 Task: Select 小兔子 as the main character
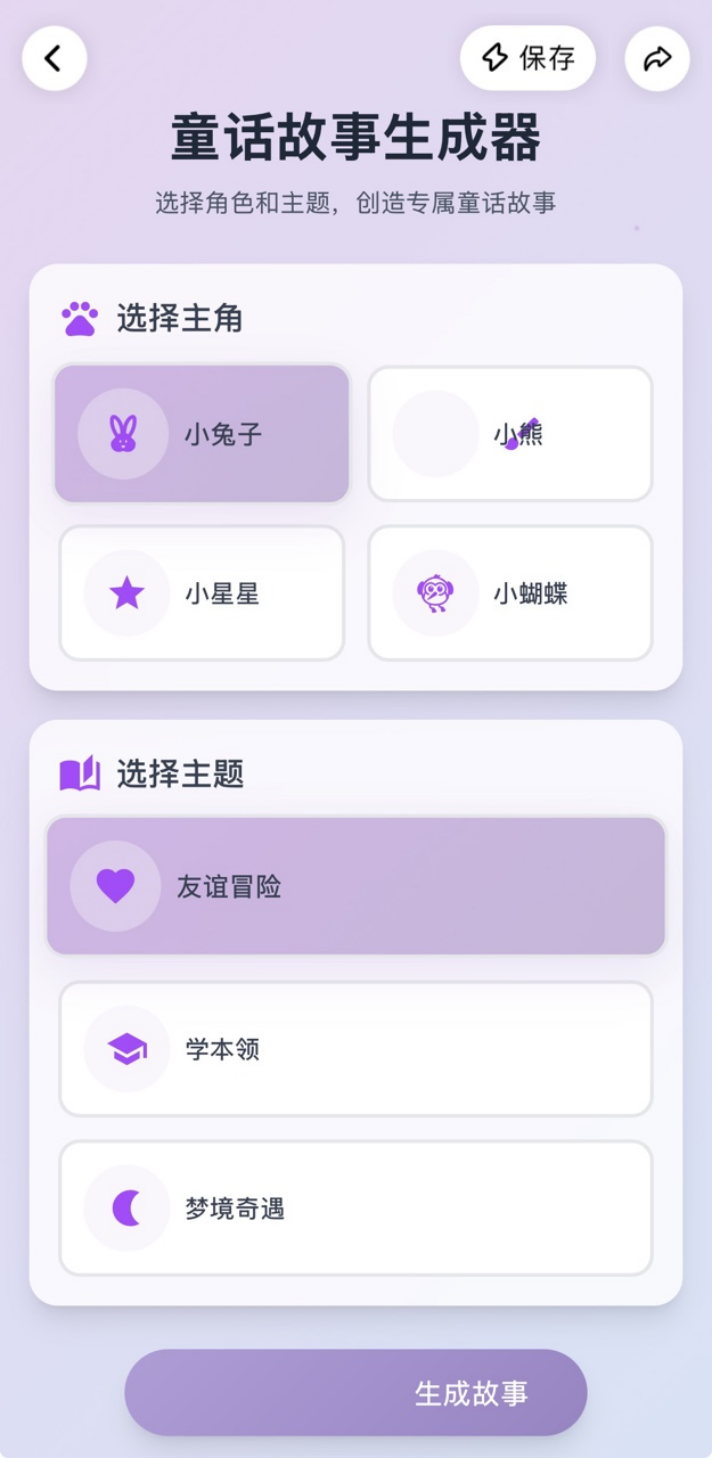202,434
